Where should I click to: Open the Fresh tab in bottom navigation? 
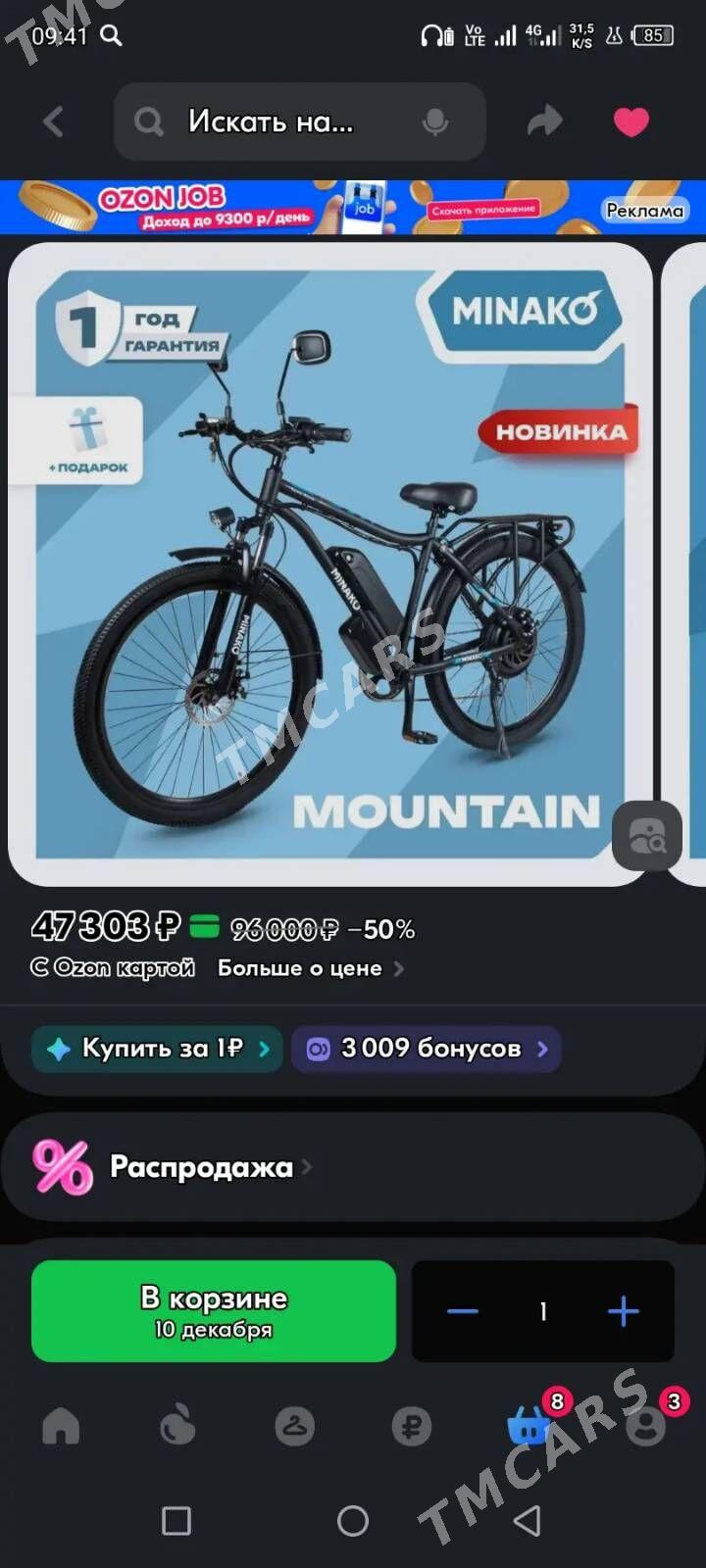click(177, 1426)
